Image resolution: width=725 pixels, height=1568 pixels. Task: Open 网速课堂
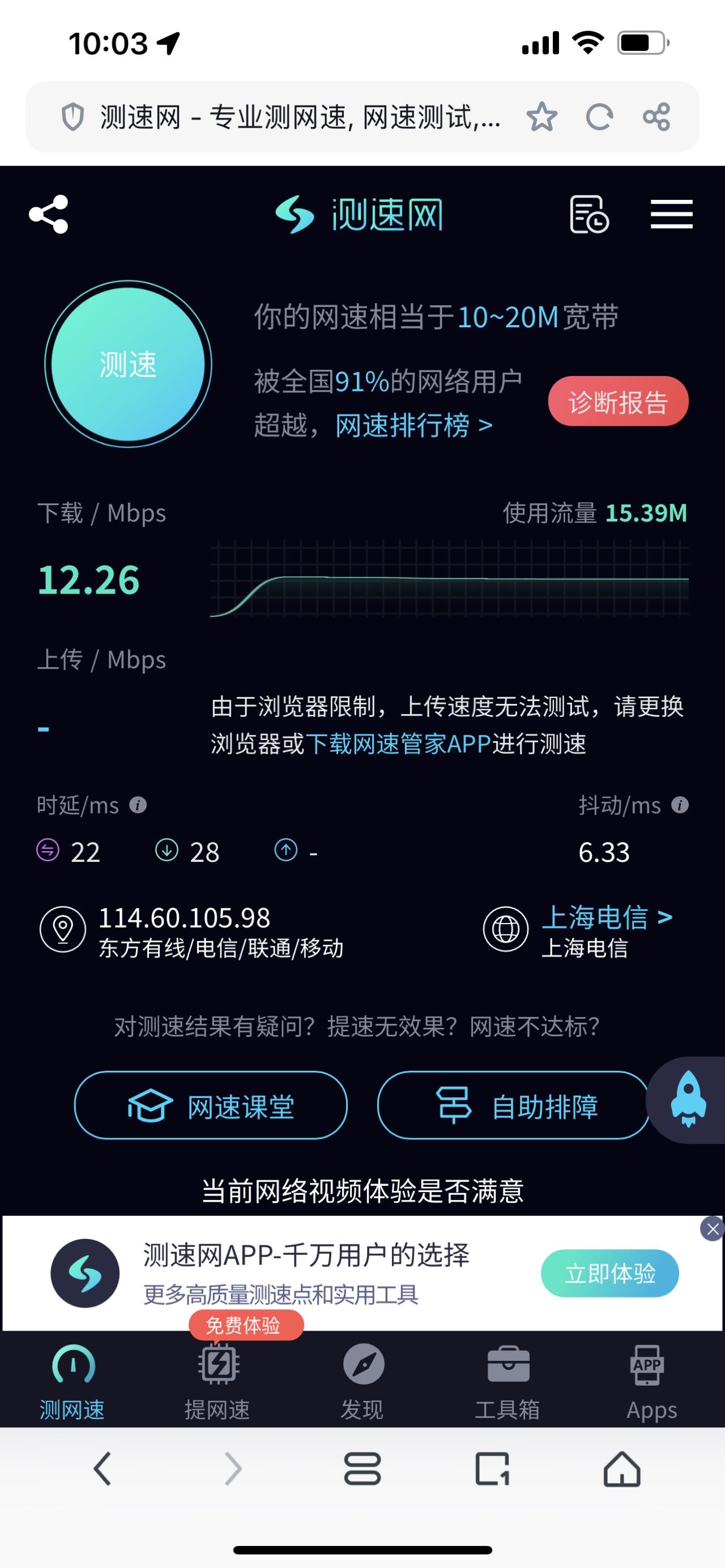pos(211,1105)
